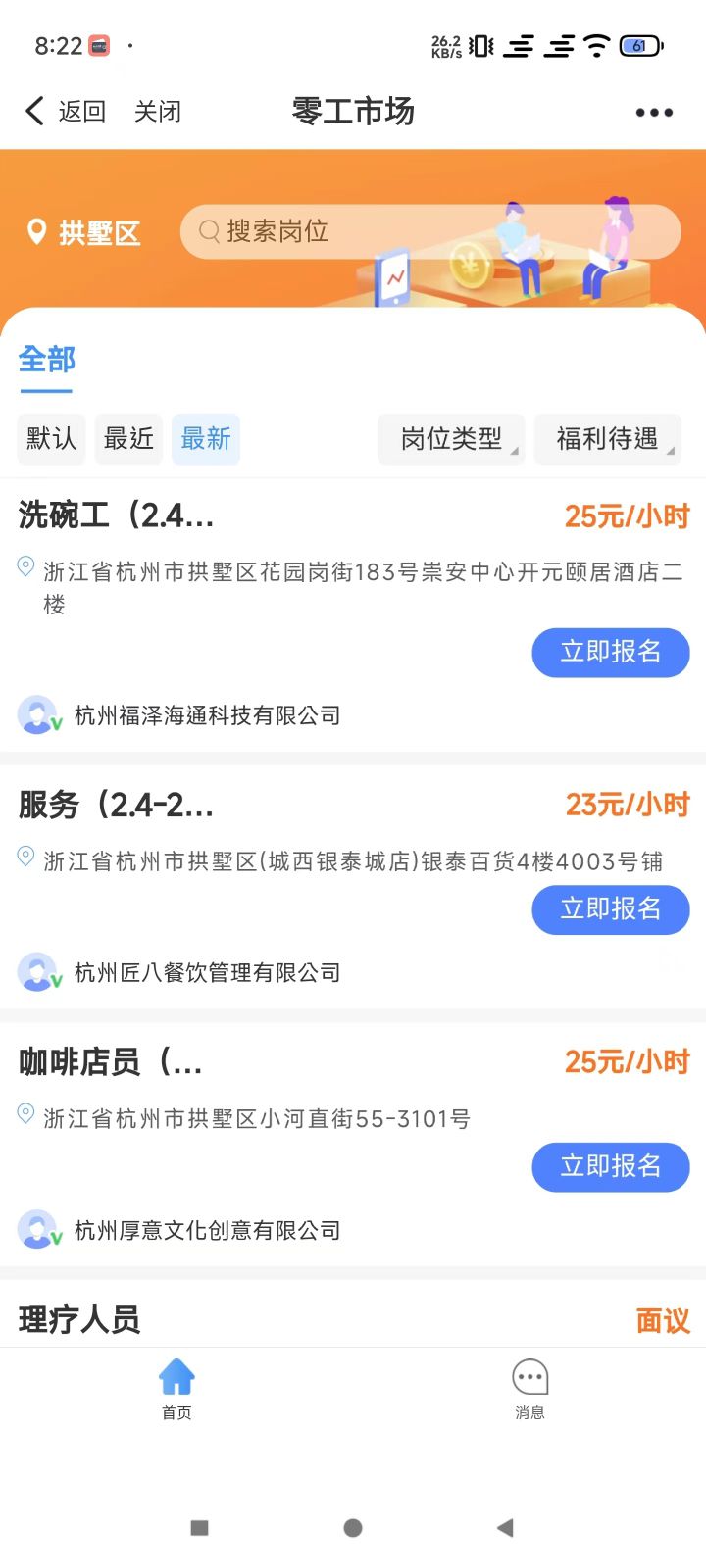
Task: Tap 关闭 to close the page
Action: point(158,111)
